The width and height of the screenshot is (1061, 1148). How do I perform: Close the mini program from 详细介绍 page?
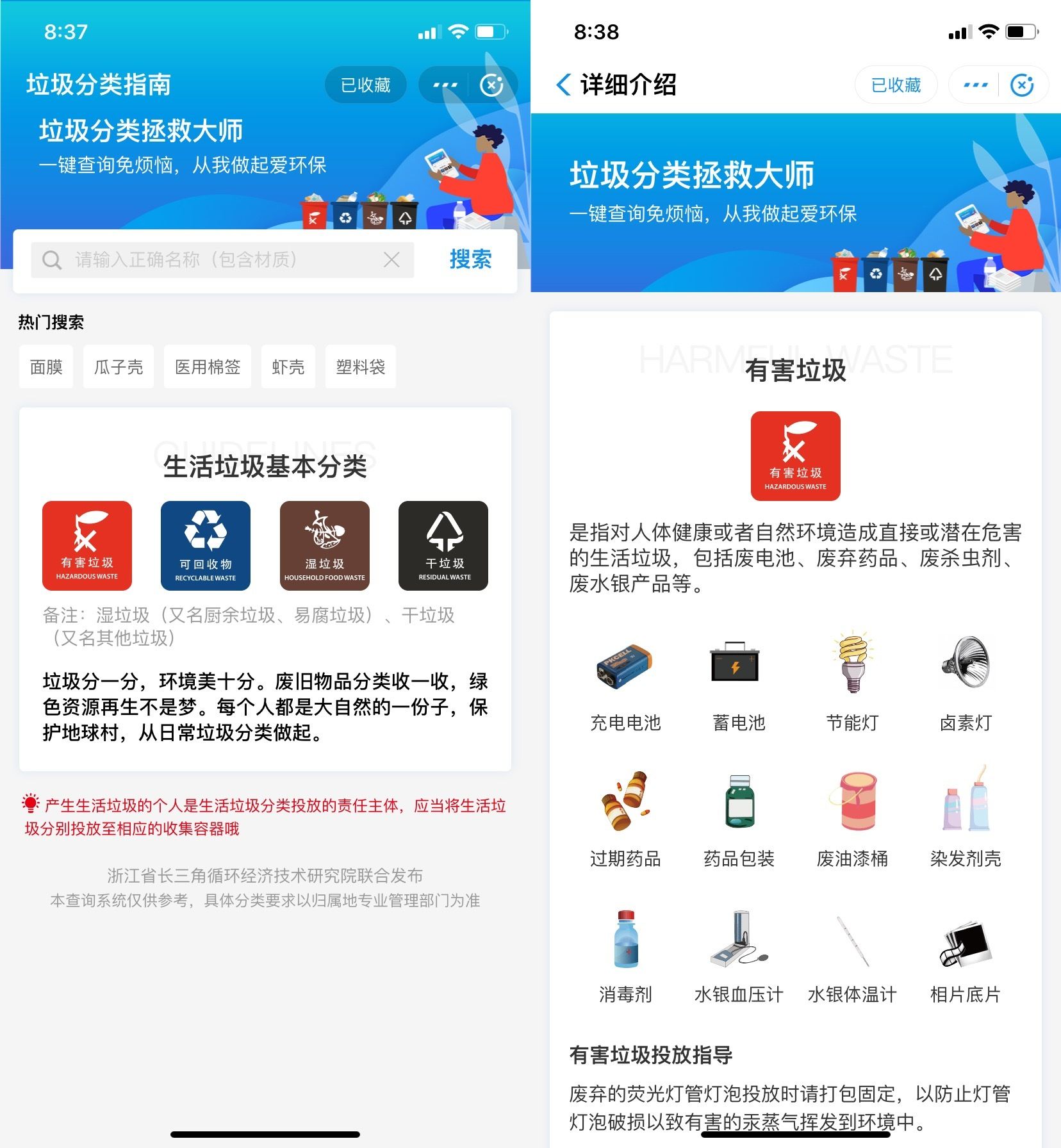coord(1022,85)
